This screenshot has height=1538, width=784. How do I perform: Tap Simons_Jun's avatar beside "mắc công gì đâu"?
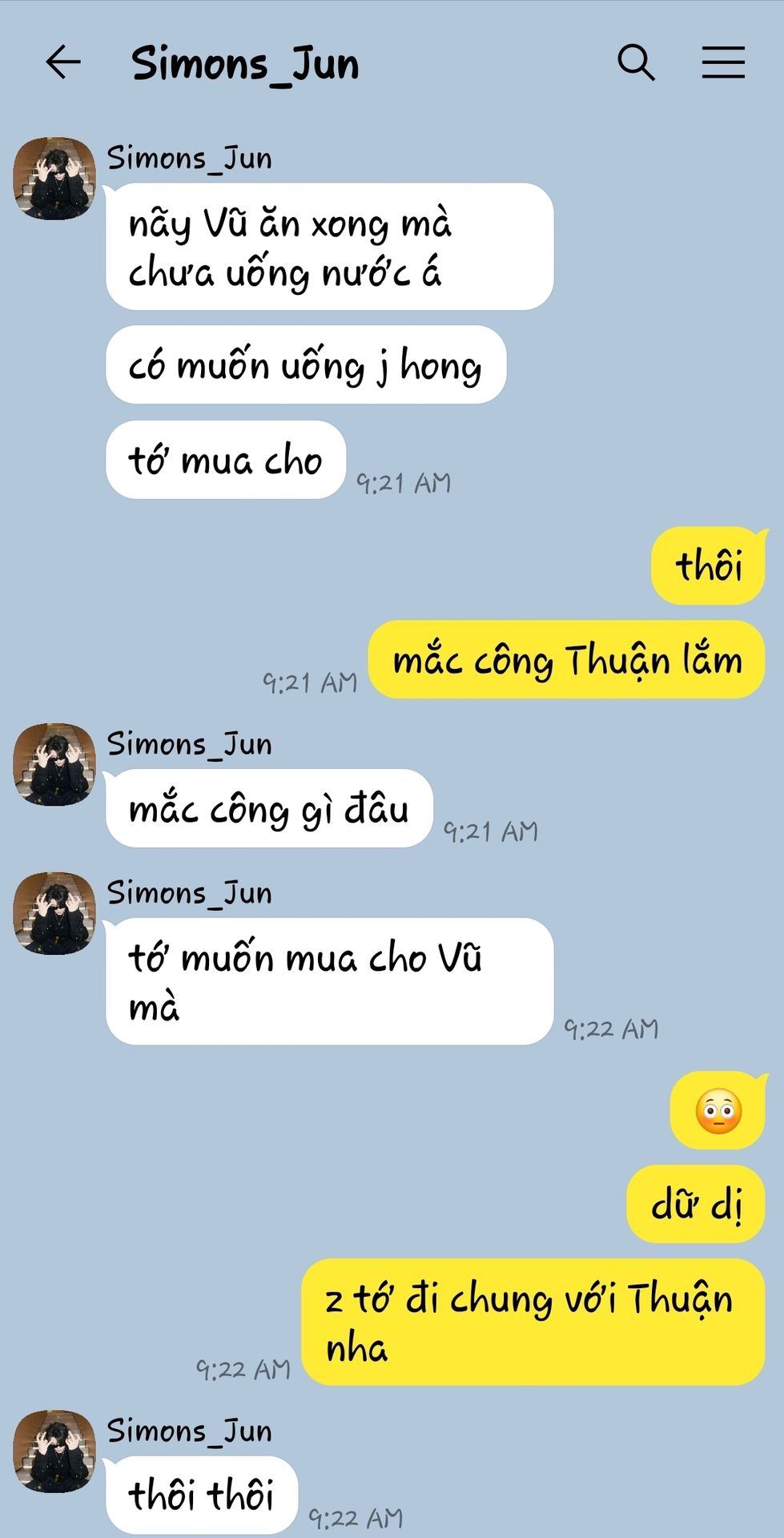click(x=54, y=764)
